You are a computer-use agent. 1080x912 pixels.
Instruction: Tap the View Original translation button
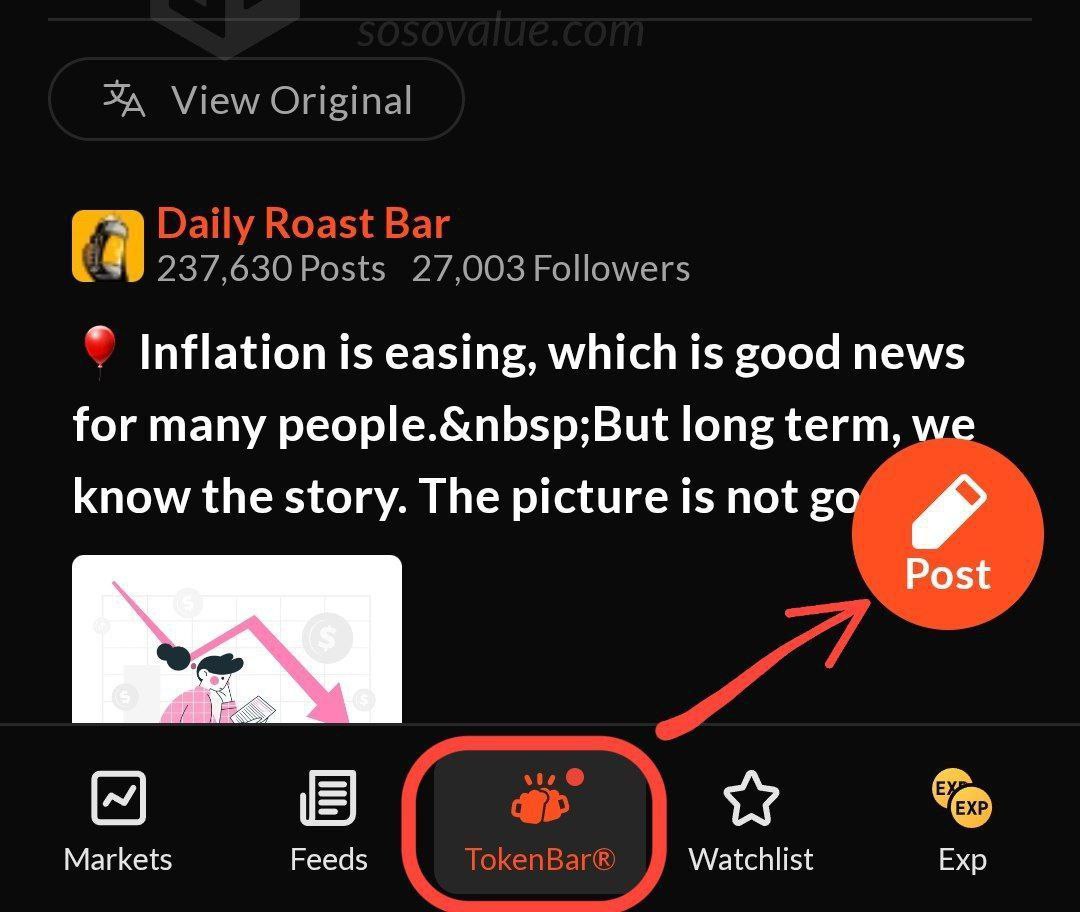click(256, 100)
